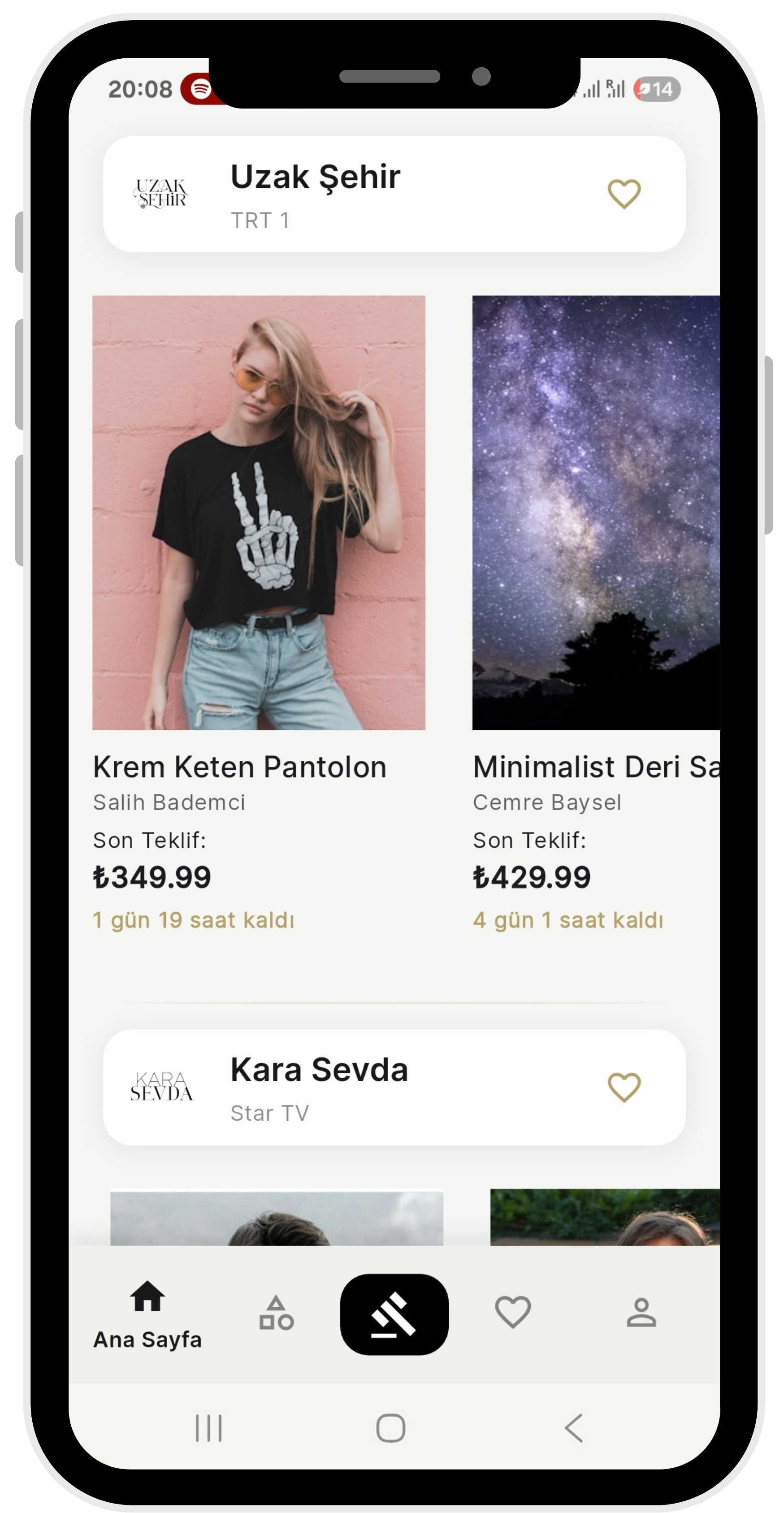
Task: Favorite the Uzak Şehir series
Action: click(x=624, y=194)
